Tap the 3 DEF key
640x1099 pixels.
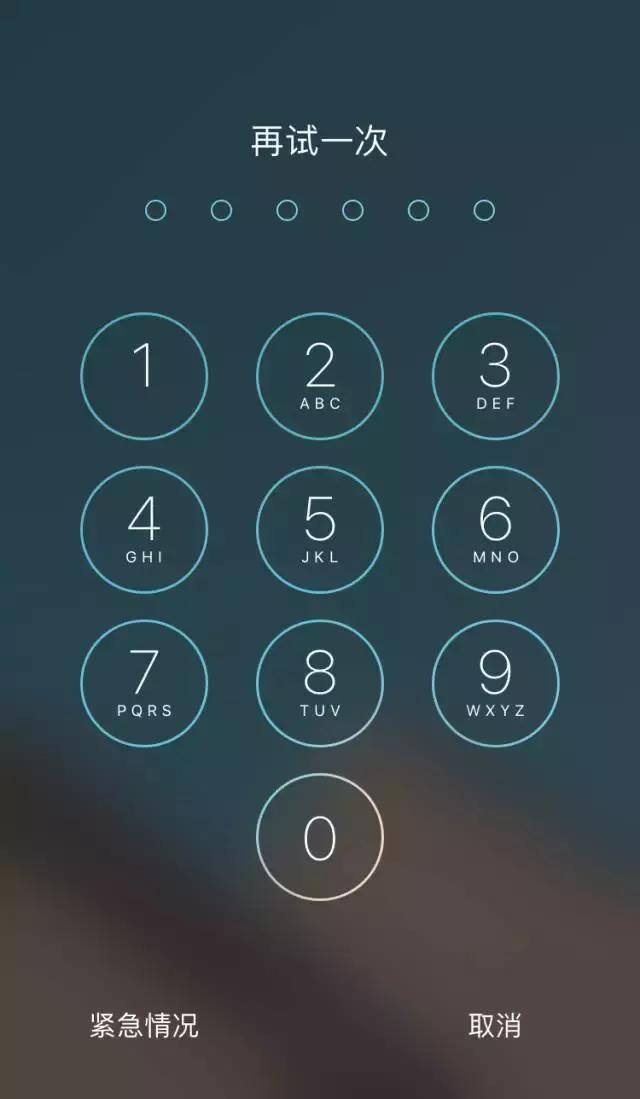495,376
